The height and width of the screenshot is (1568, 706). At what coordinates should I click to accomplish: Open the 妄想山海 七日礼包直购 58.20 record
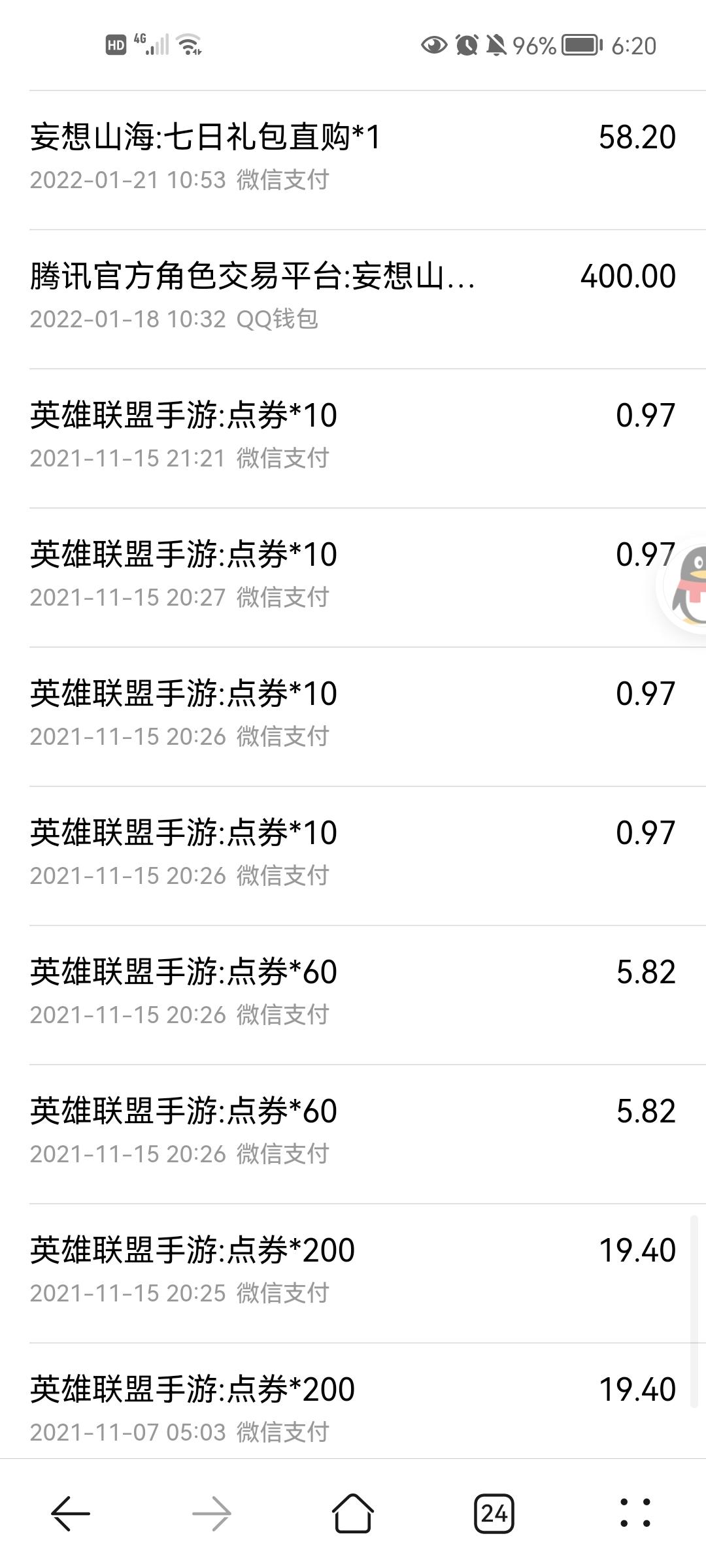pos(353,160)
